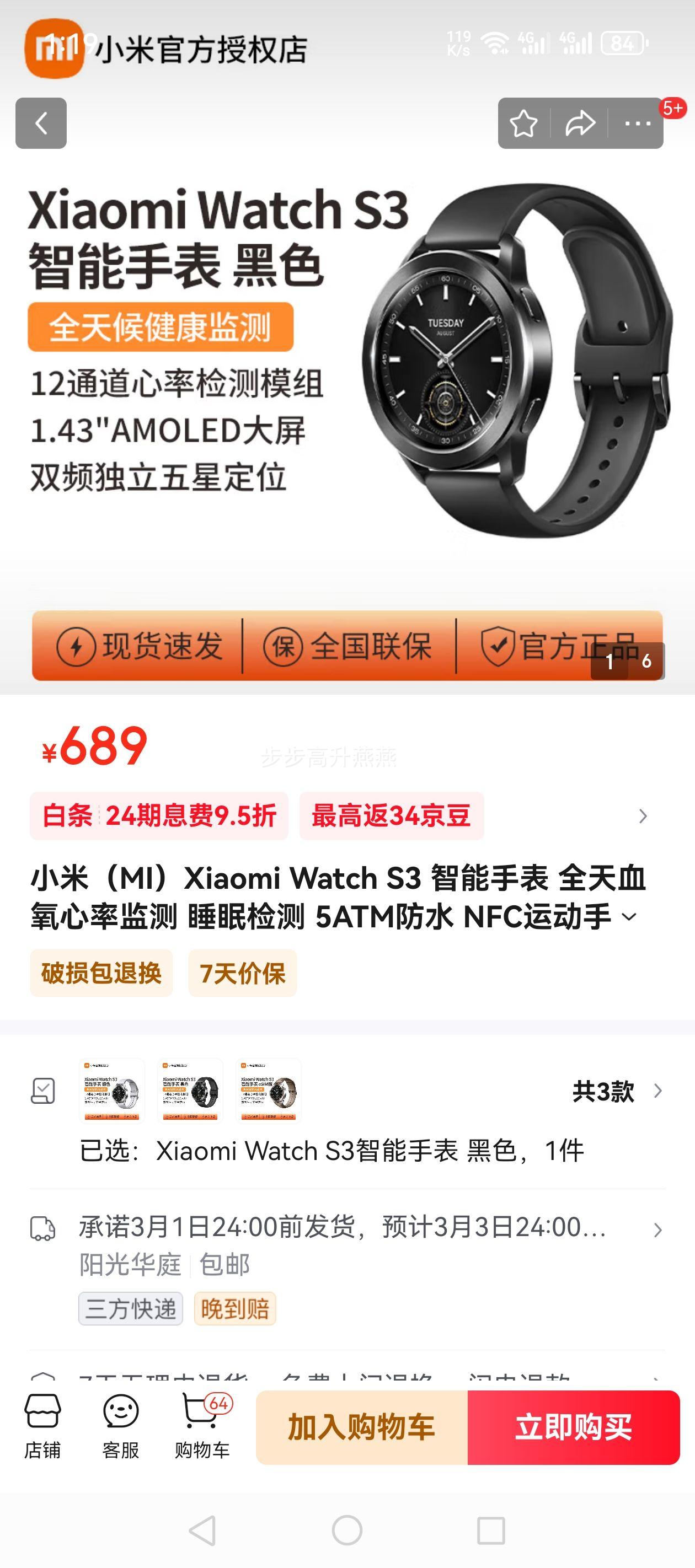Tap the back arrow at top left
695x1568 pixels.
[x=42, y=123]
